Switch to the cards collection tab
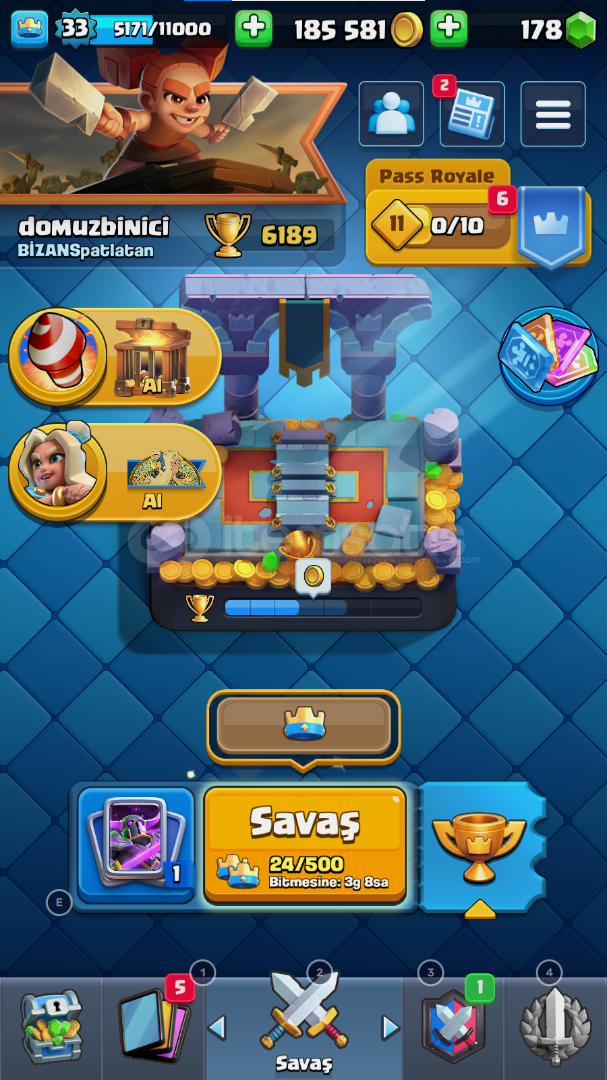 click(153, 1026)
